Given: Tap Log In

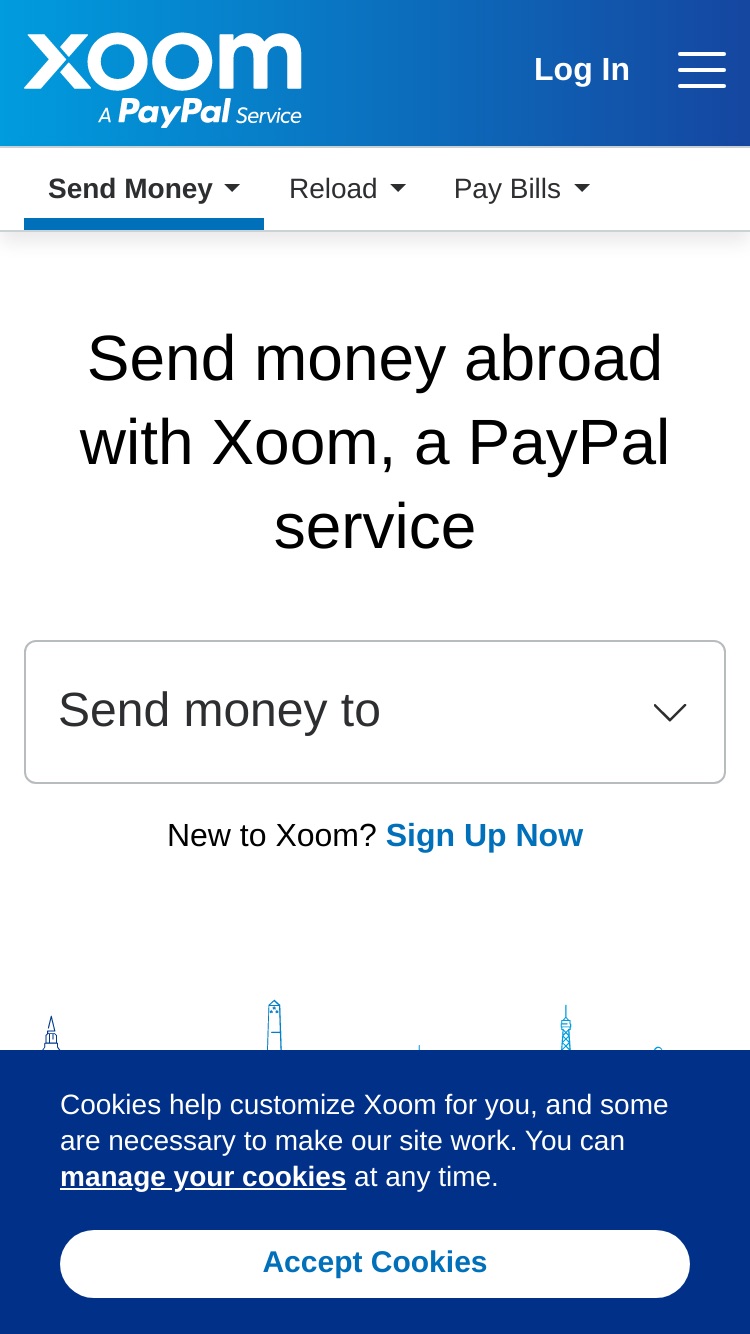Looking at the screenshot, I should pos(581,70).
